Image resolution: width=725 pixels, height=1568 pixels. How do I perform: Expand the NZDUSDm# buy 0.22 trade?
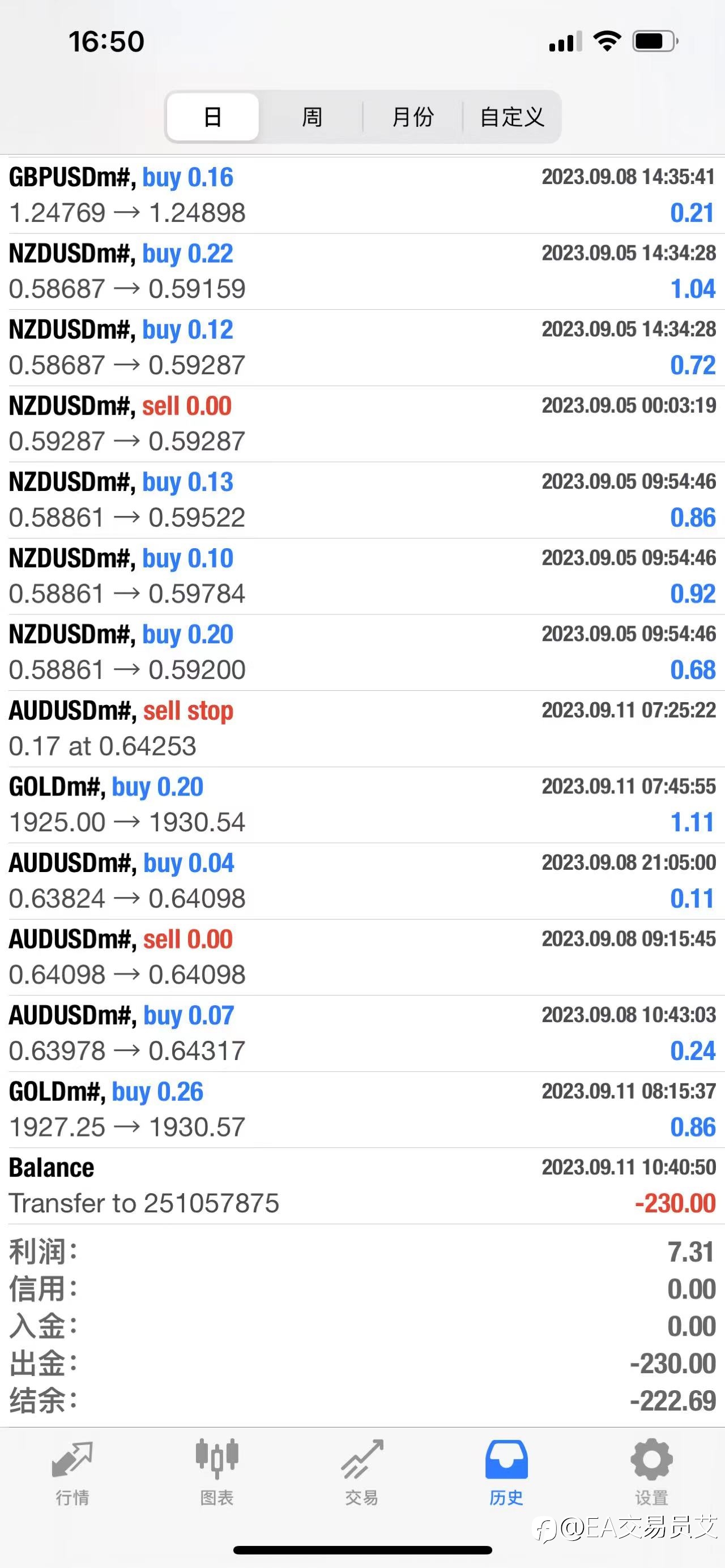(362, 271)
